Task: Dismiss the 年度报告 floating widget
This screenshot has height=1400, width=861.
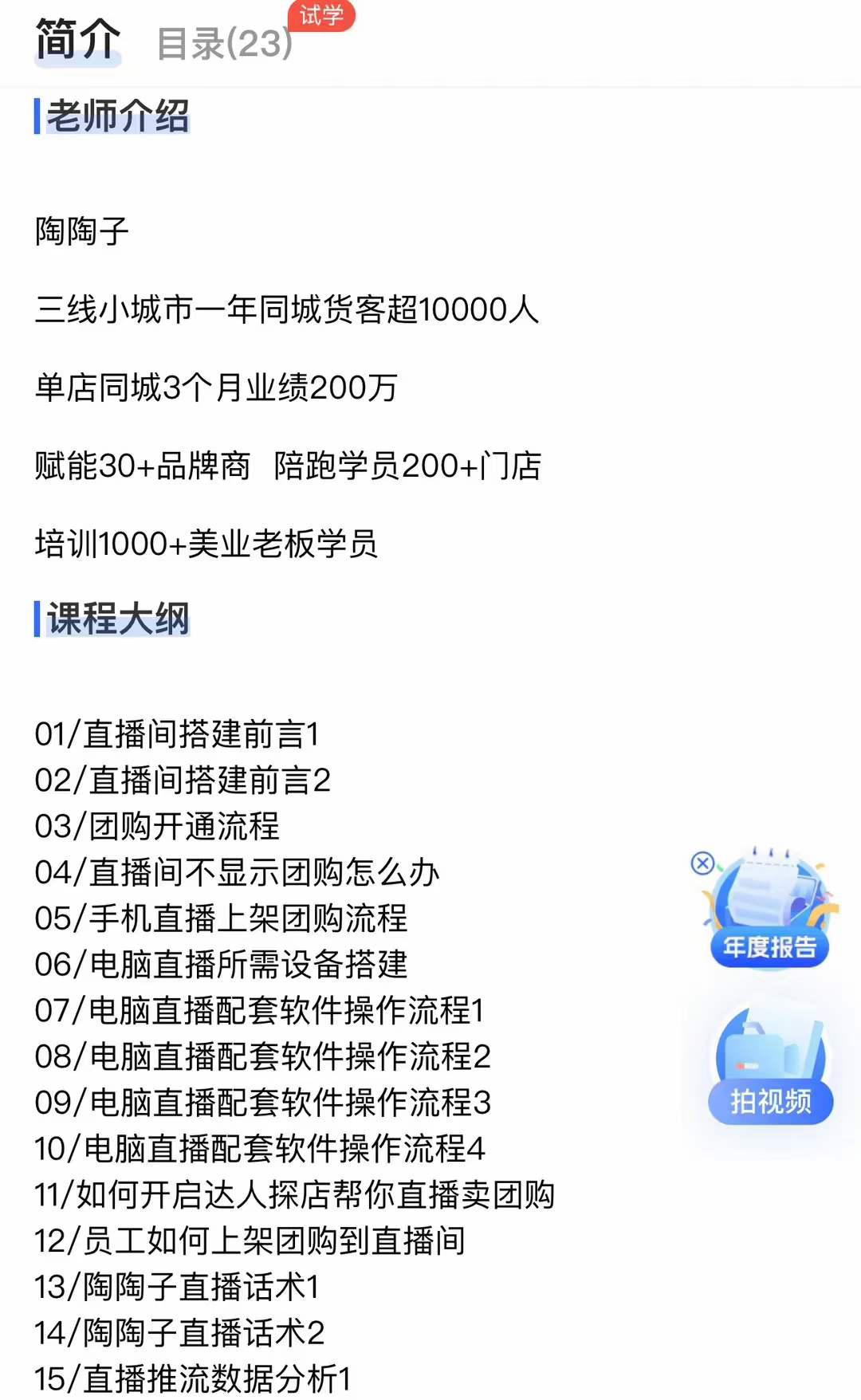Action: 702,863
